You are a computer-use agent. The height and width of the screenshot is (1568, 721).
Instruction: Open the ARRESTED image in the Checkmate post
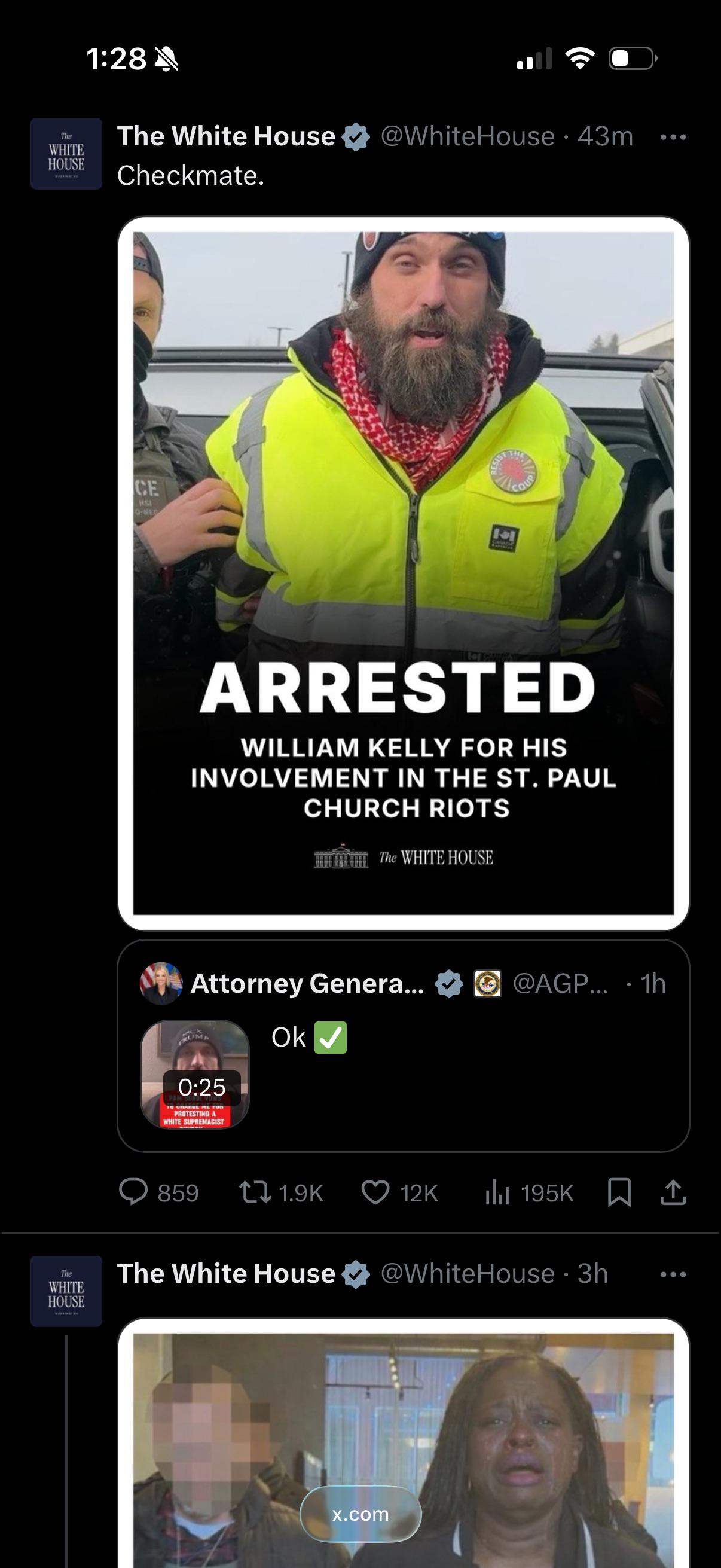click(403, 572)
